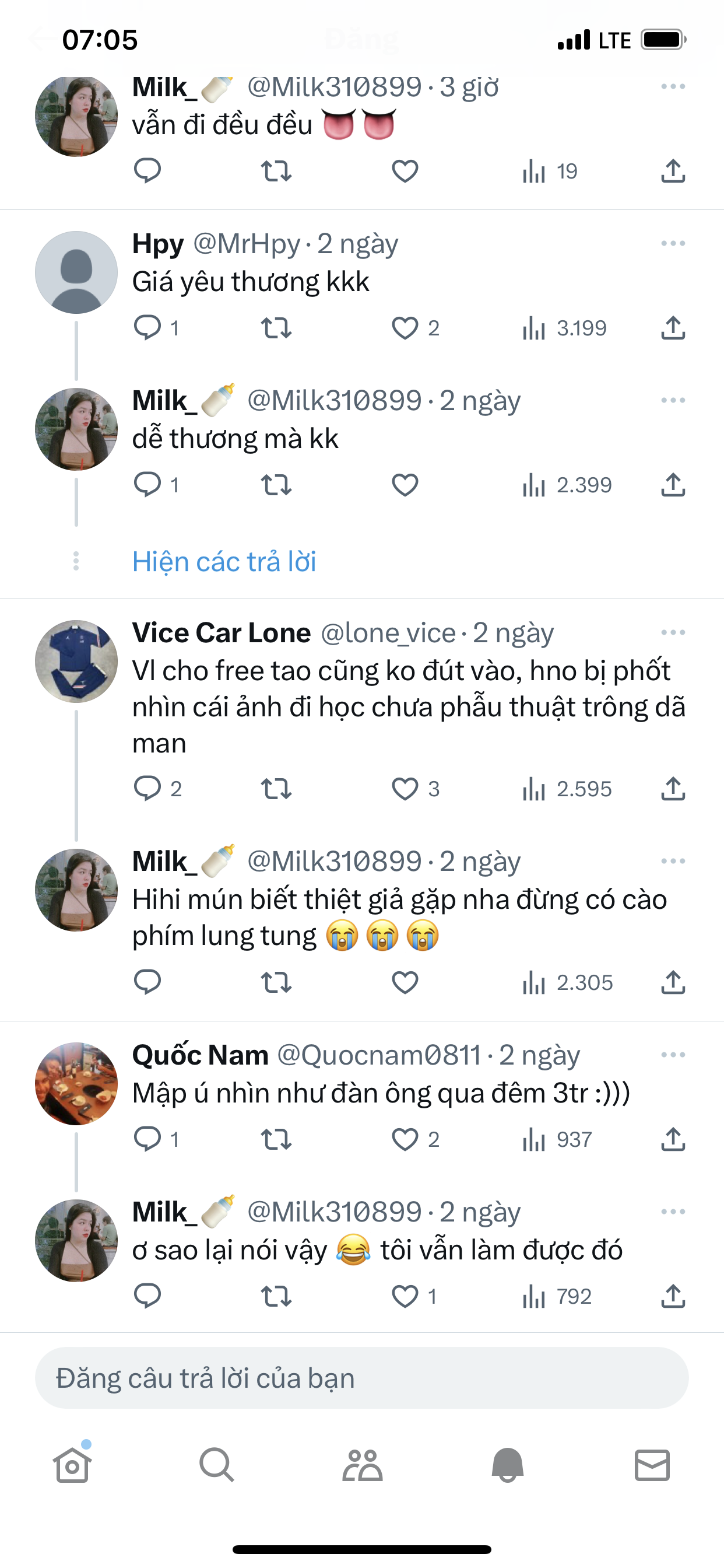
Task: Open Hpy's profile picture
Action: click(x=76, y=272)
